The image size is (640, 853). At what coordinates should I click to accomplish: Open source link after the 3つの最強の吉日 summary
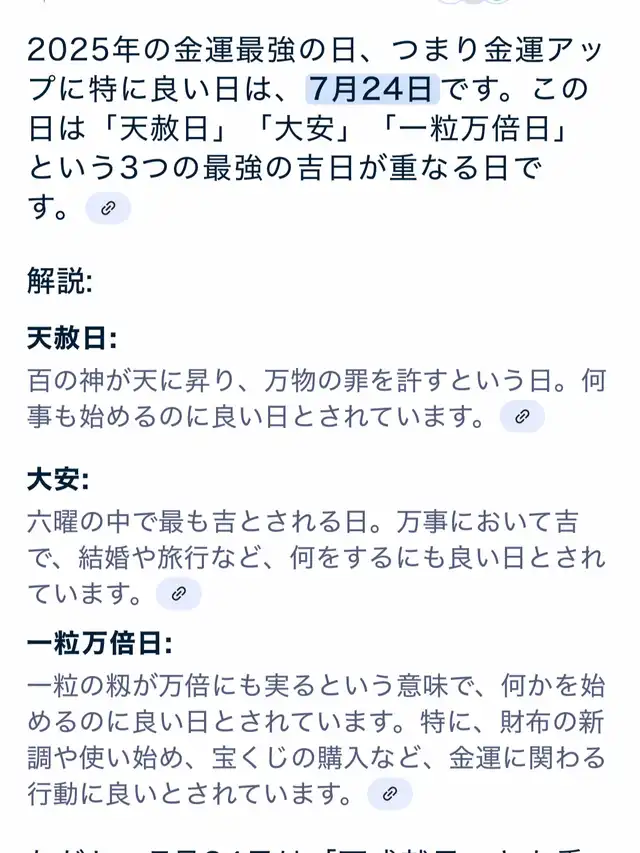click(108, 208)
